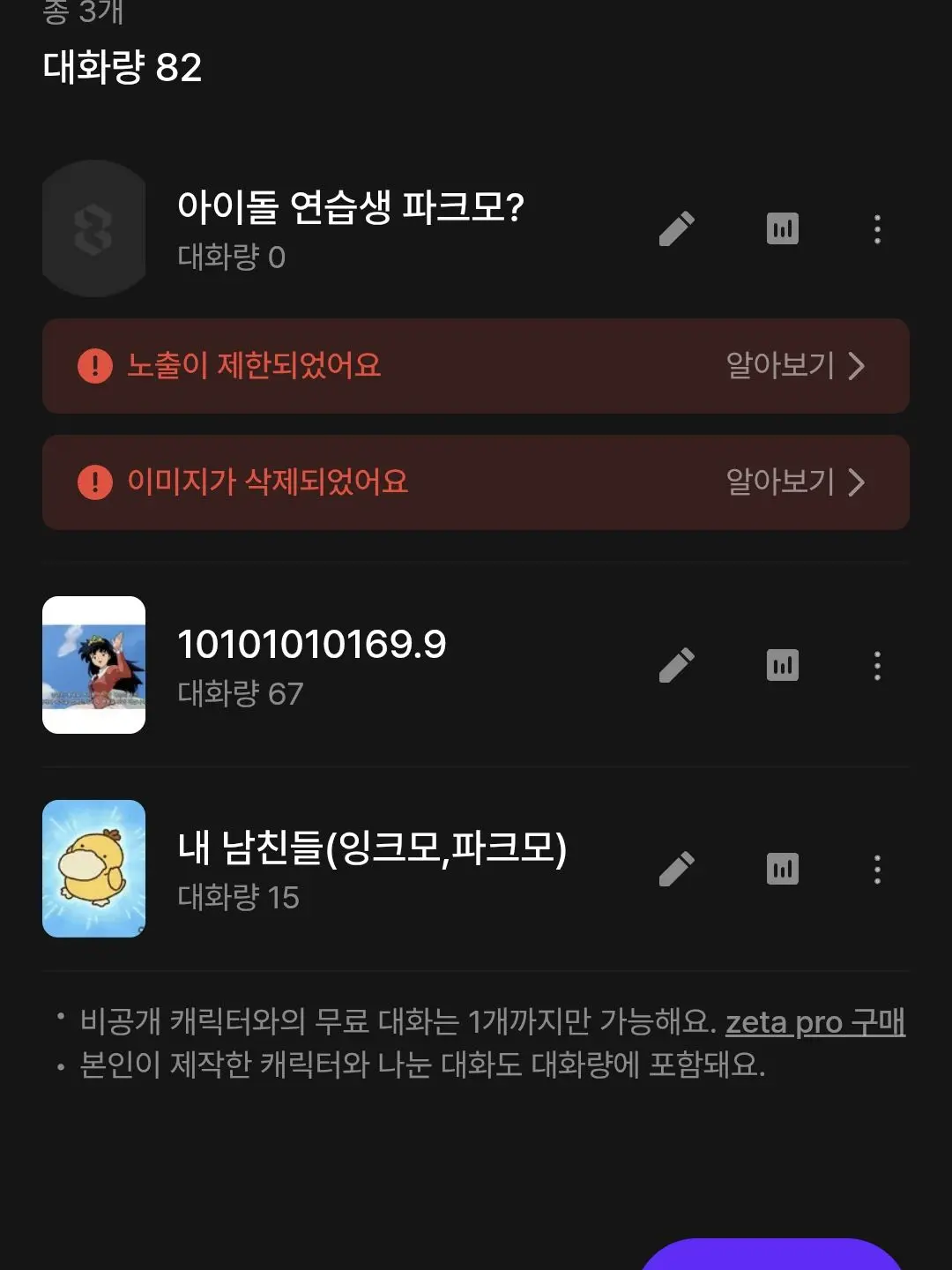The height and width of the screenshot is (1270, 952).
Task: Click 알아보기 chevron on 노출이 제한되었어요 banner
Action: tap(855, 367)
